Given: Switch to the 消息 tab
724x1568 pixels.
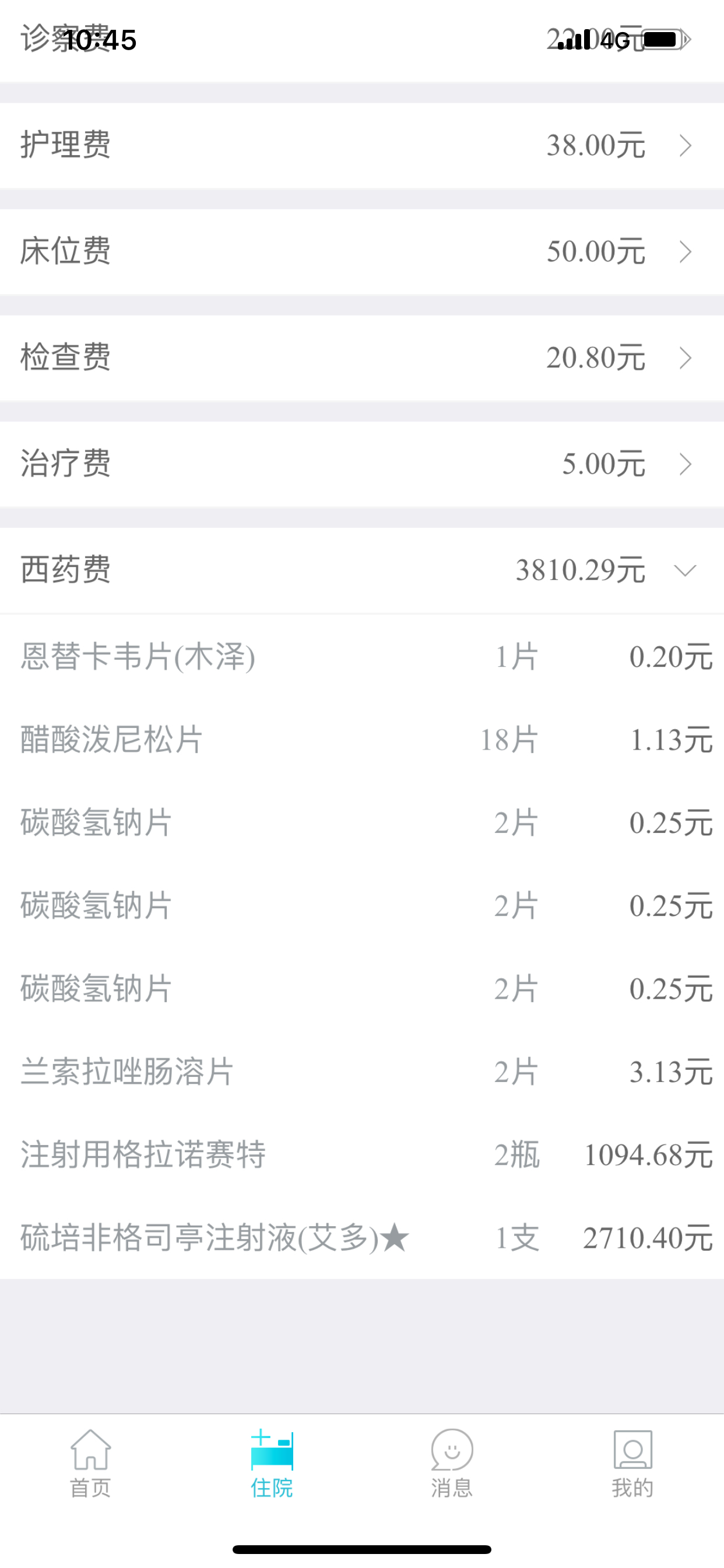Looking at the screenshot, I should tap(452, 1462).
